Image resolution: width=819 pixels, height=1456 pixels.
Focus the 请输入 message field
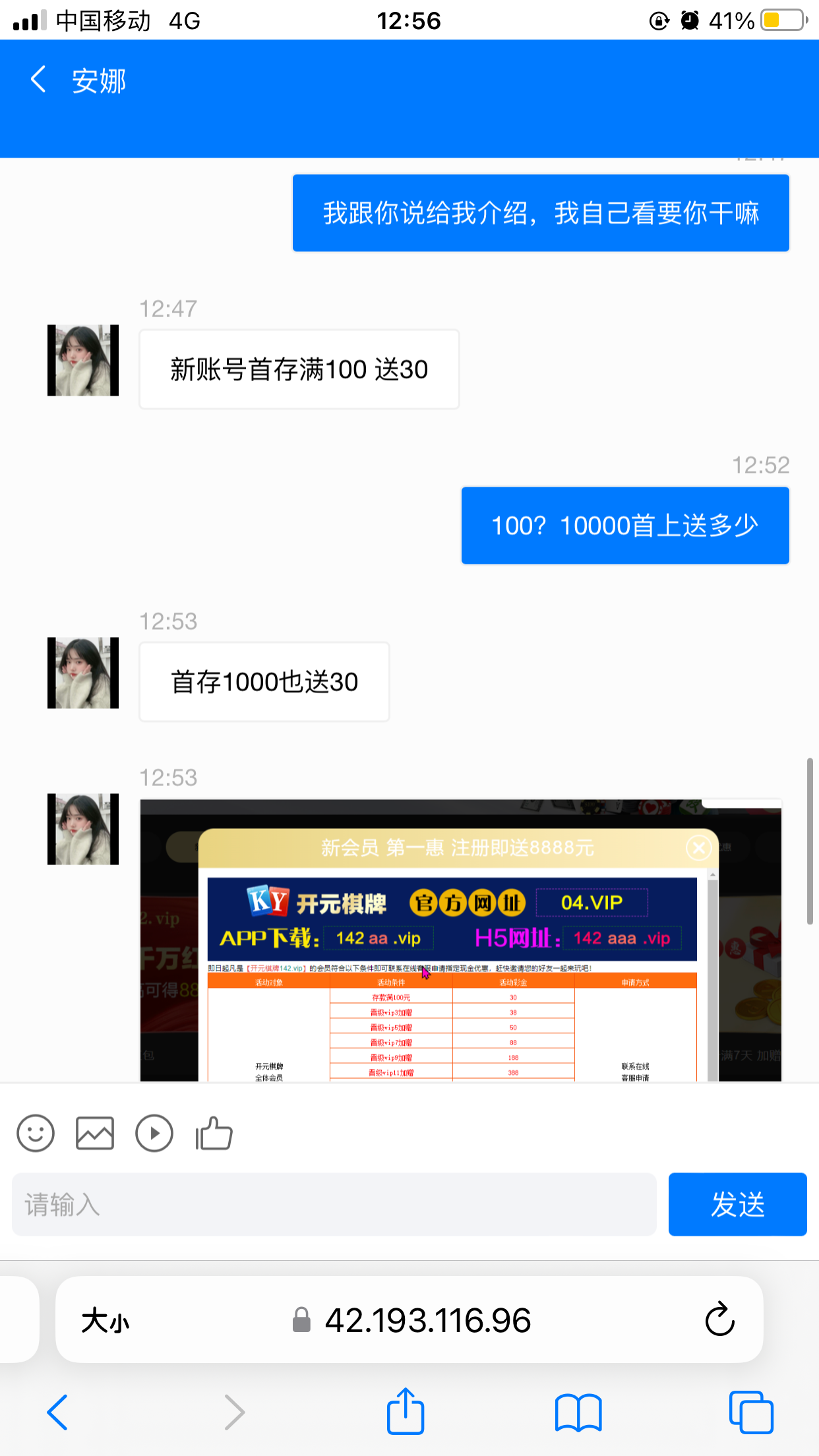(334, 1204)
